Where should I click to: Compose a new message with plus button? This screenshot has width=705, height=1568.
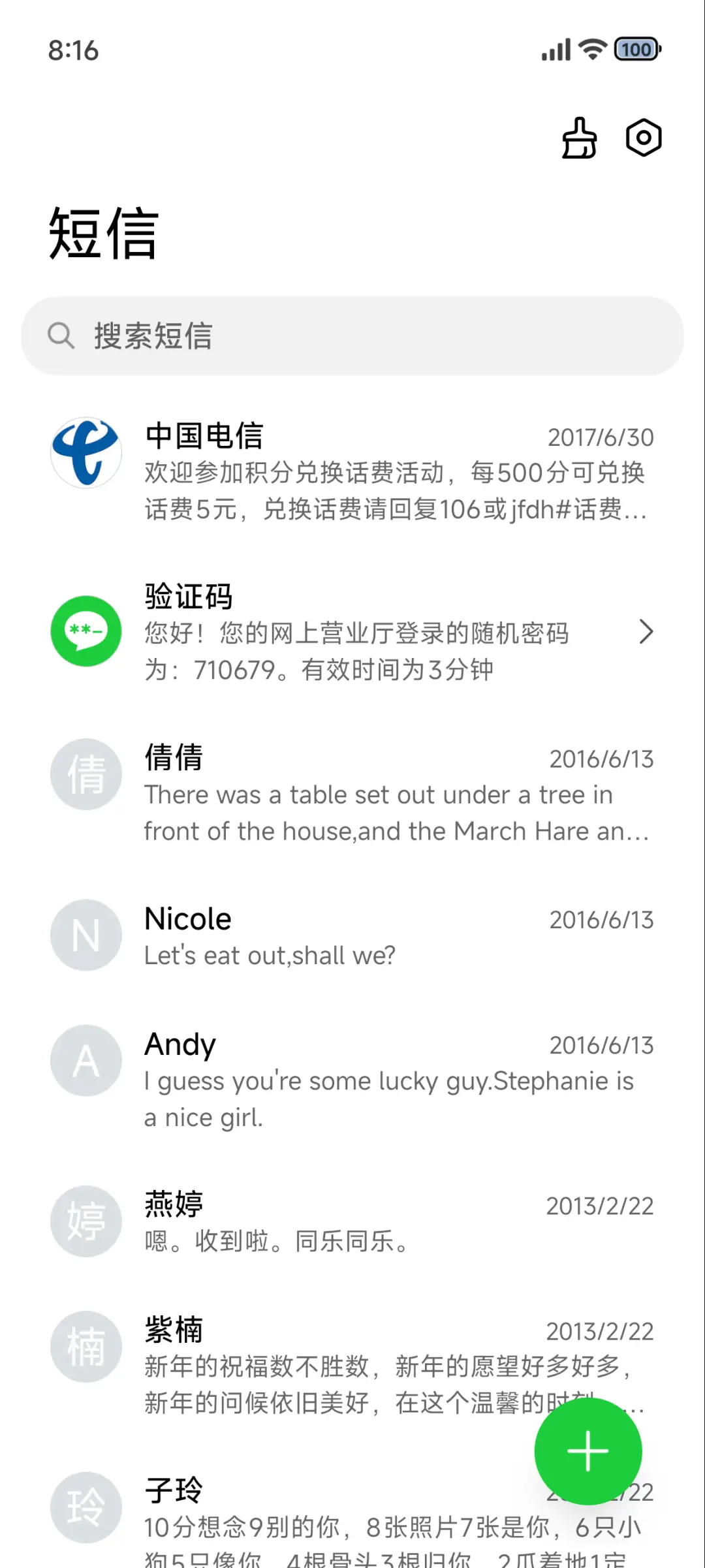pyautogui.click(x=587, y=1451)
